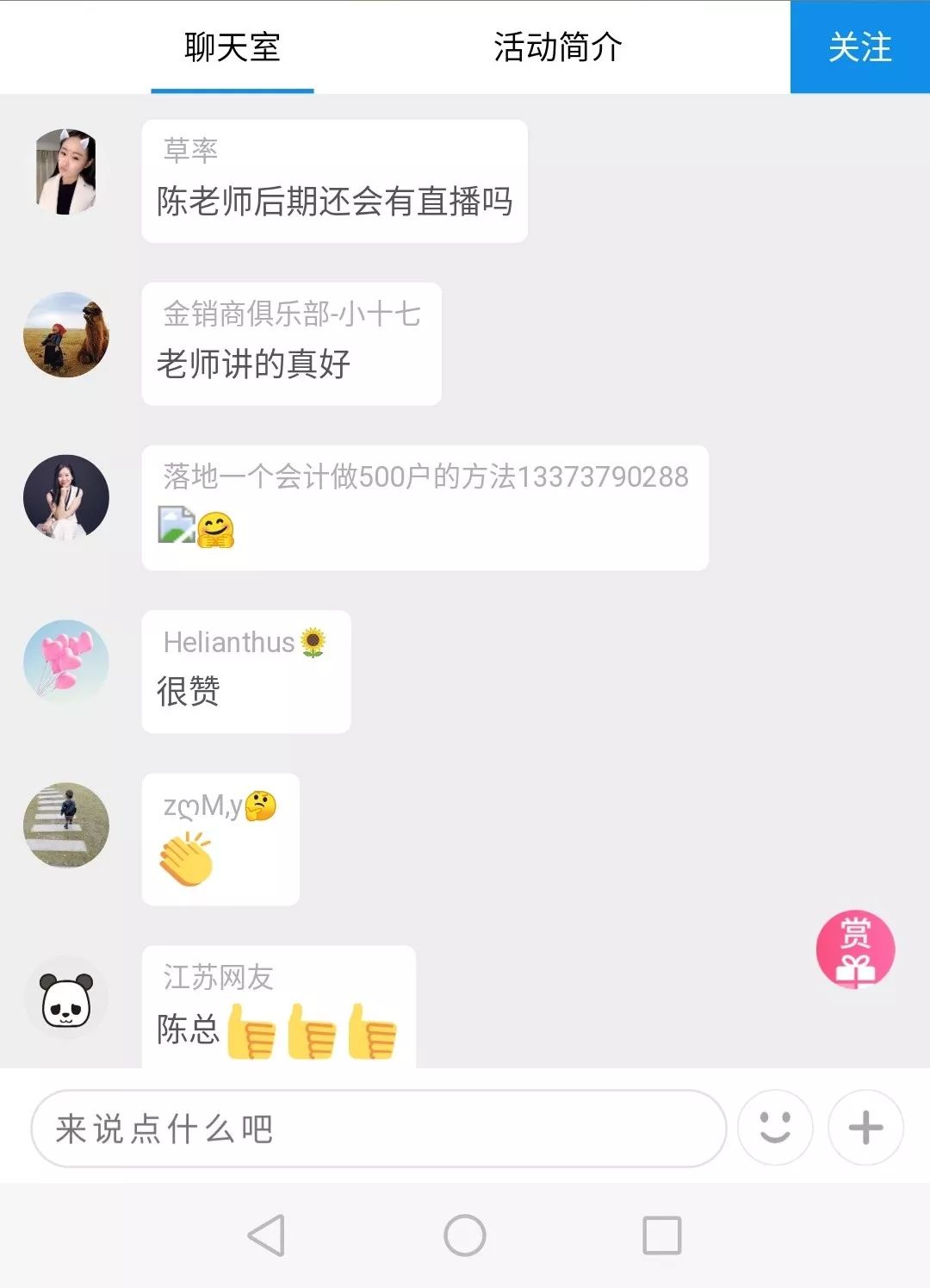Tap Helianthus's balloon avatar
Image resolution: width=930 pixels, height=1288 pixels.
point(66,662)
